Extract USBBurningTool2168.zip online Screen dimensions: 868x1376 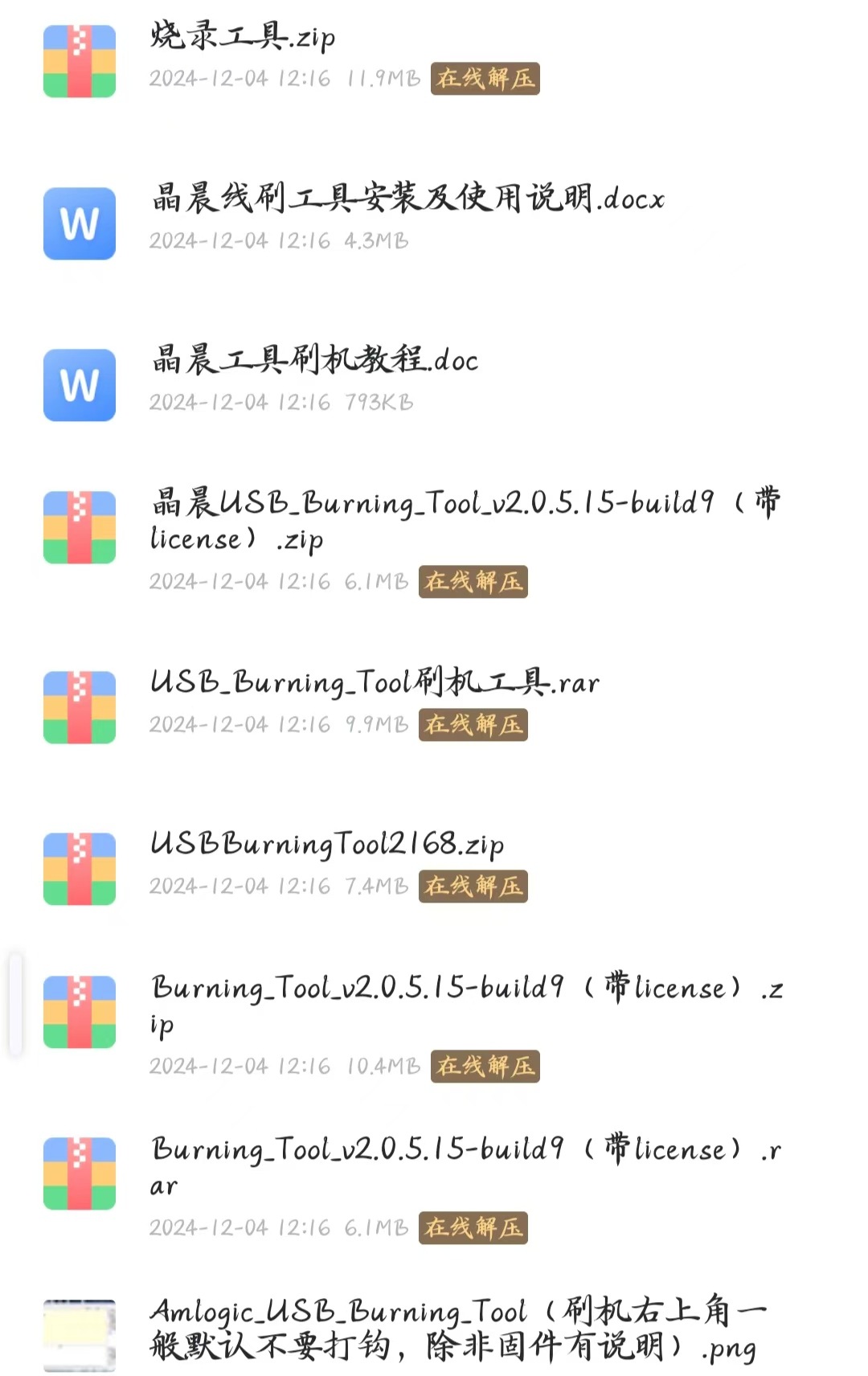[473, 886]
